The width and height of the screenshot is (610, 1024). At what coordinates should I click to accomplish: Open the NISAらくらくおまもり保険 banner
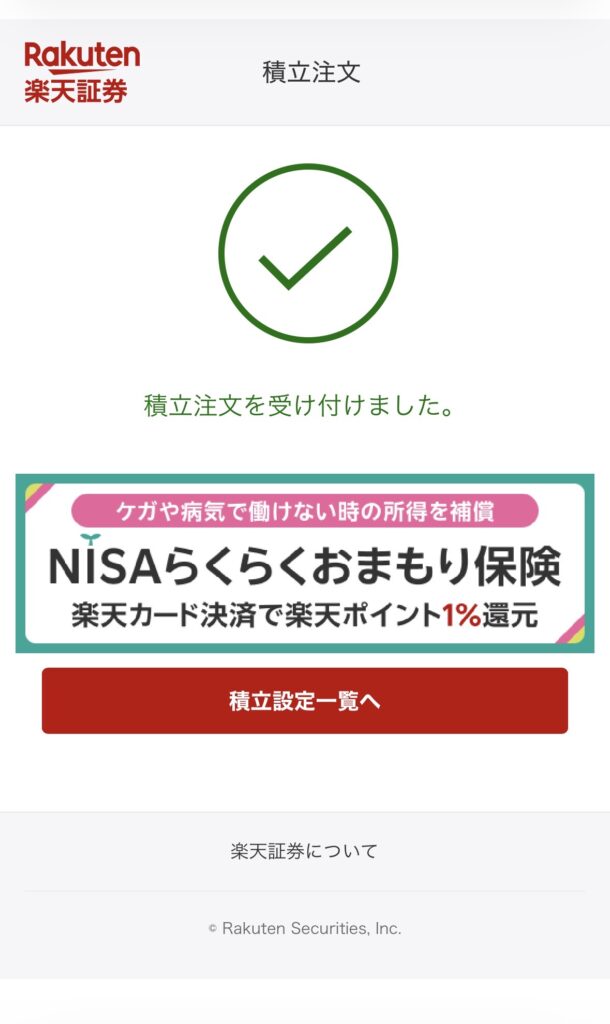coord(304,563)
